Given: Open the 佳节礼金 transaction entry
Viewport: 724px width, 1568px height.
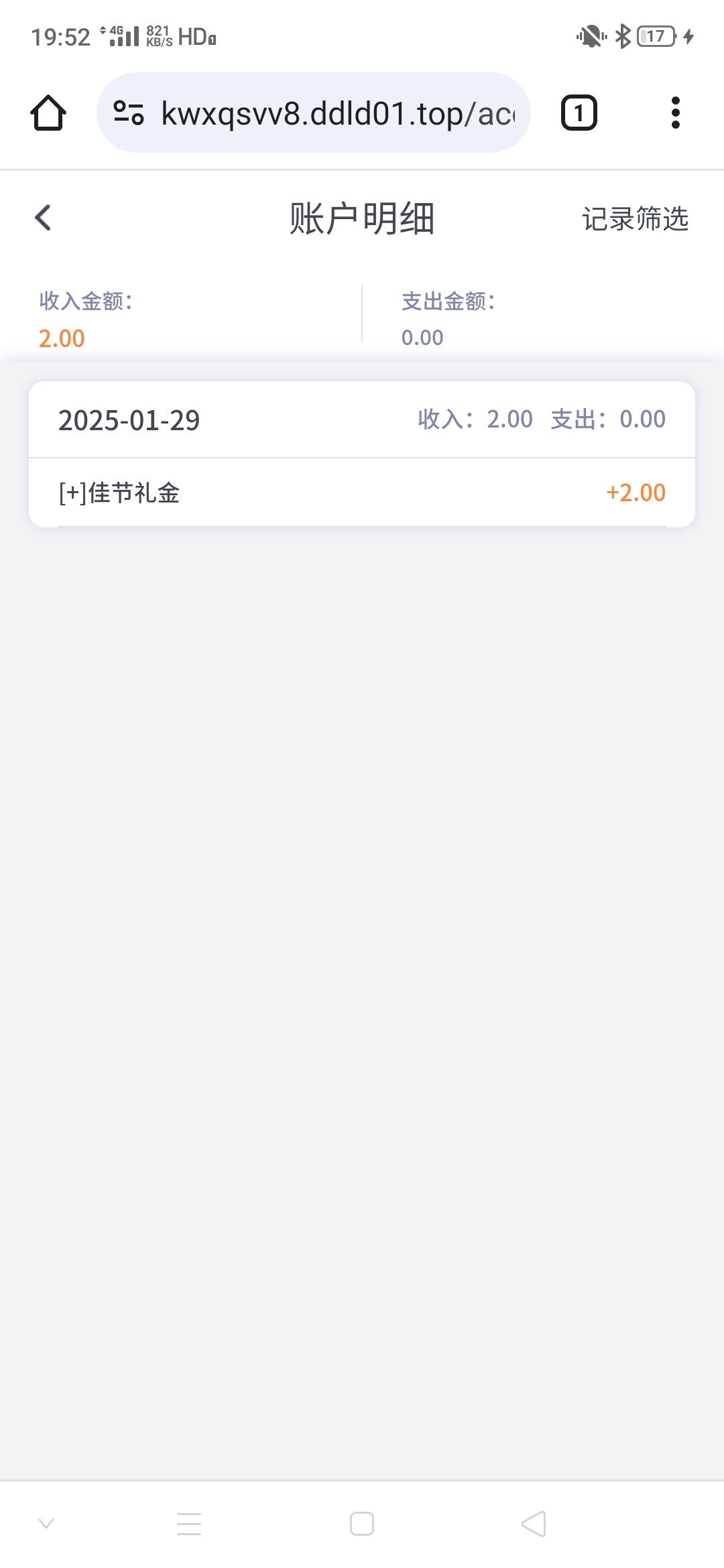Looking at the screenshot, I should click(x=362, y=493).
